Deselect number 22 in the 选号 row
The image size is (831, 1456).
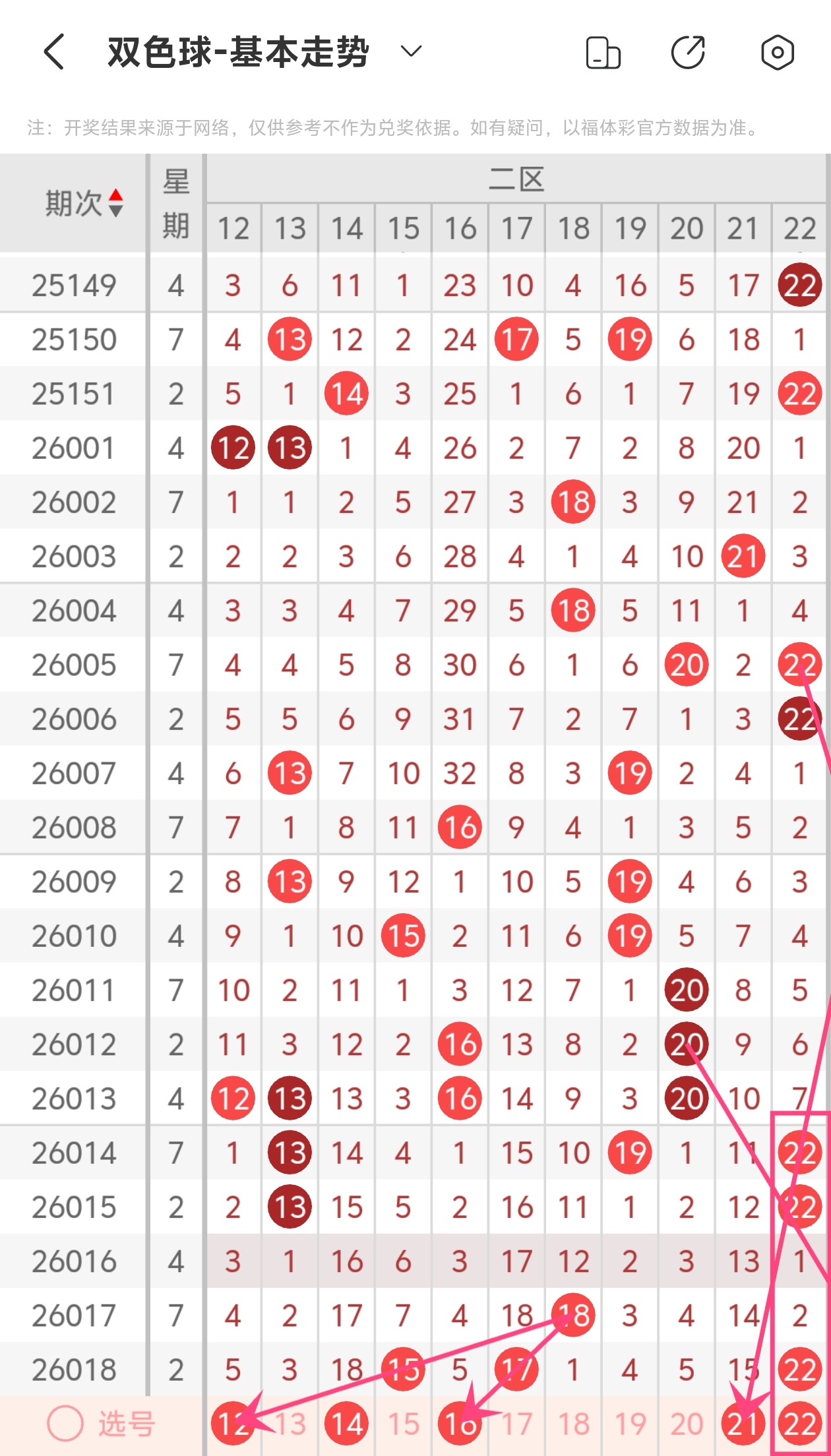click(x=799, y=1424)
